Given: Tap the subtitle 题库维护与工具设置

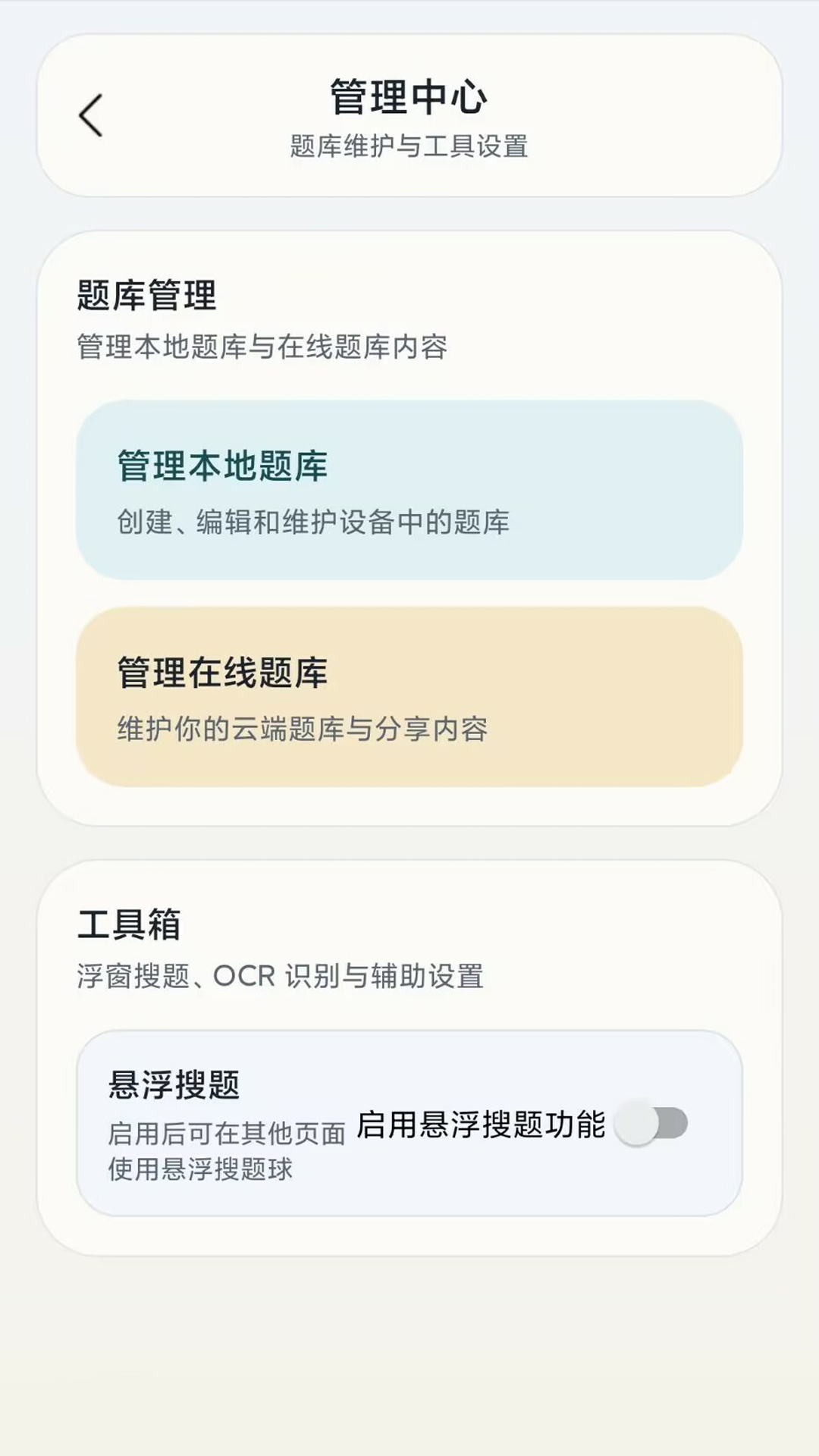Looking at the screenshot, I should [409, 146].
